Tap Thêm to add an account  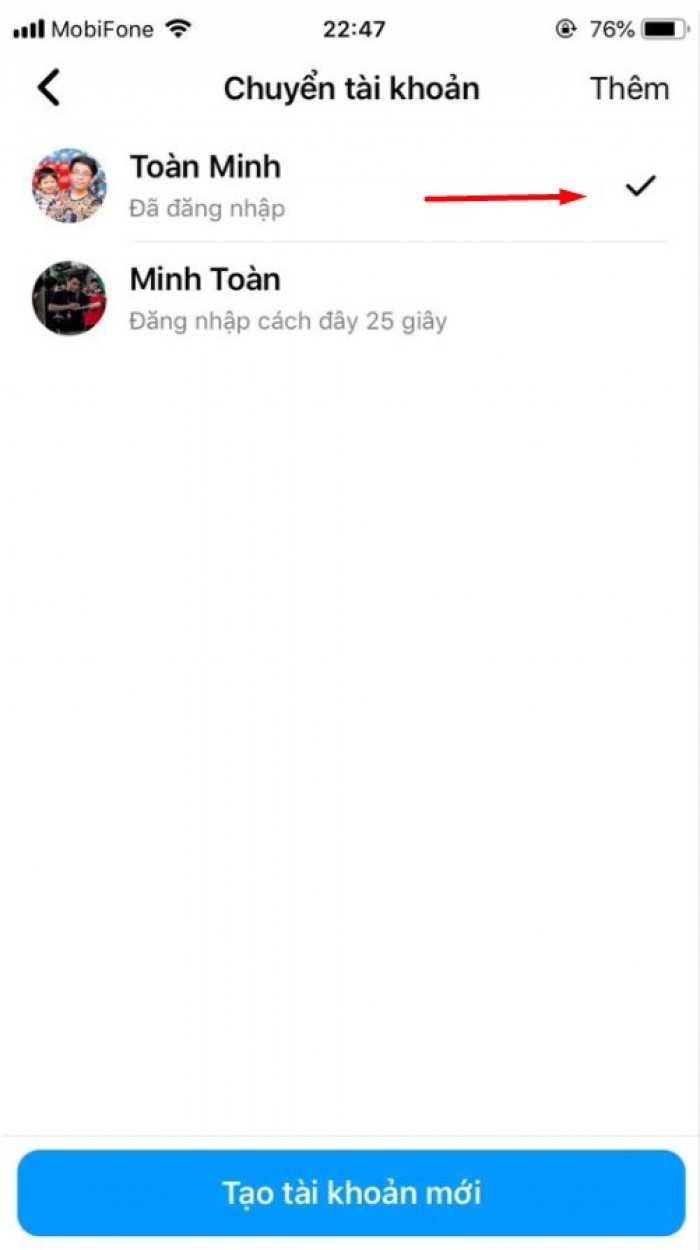click(628, 88)
